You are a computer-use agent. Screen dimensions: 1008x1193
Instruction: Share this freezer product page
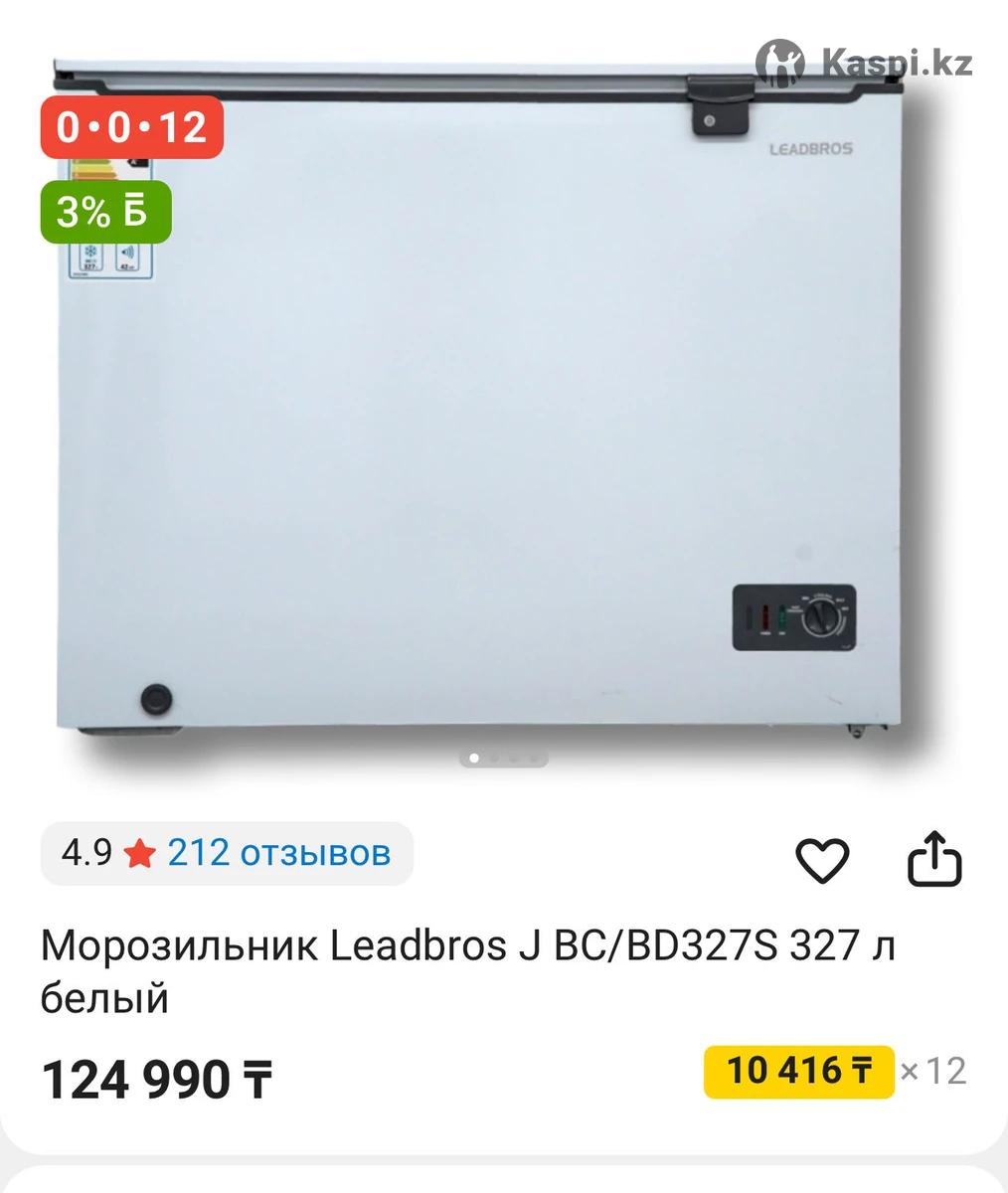click(934, 860)
